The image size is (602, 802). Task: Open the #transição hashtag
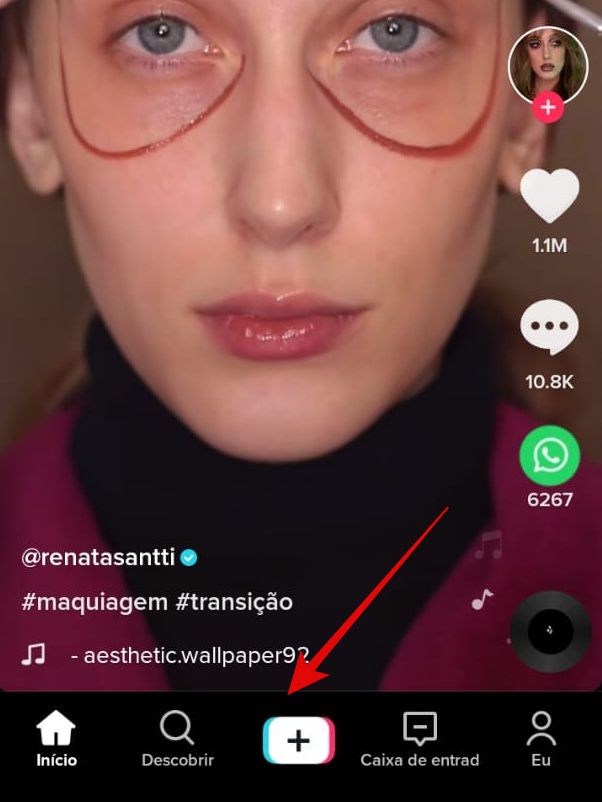click(x=232, y=603)
